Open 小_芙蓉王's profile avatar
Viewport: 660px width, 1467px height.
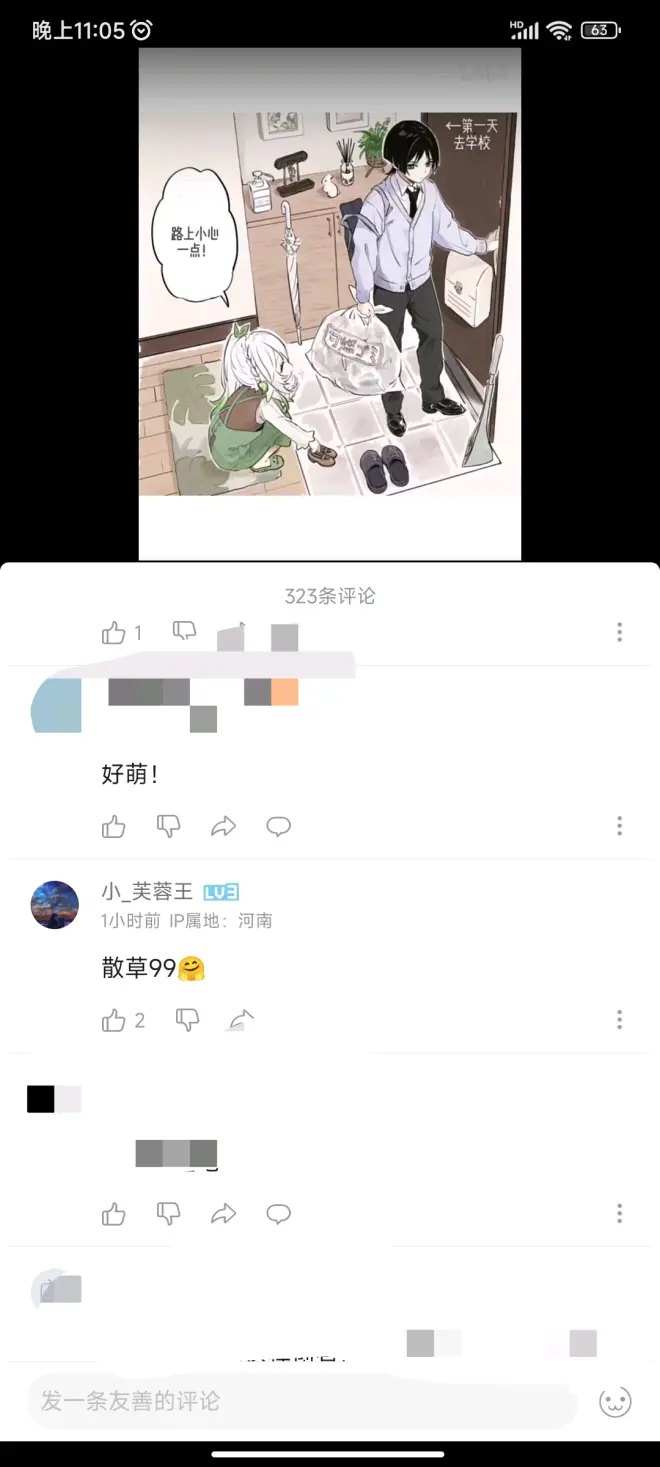55,905
